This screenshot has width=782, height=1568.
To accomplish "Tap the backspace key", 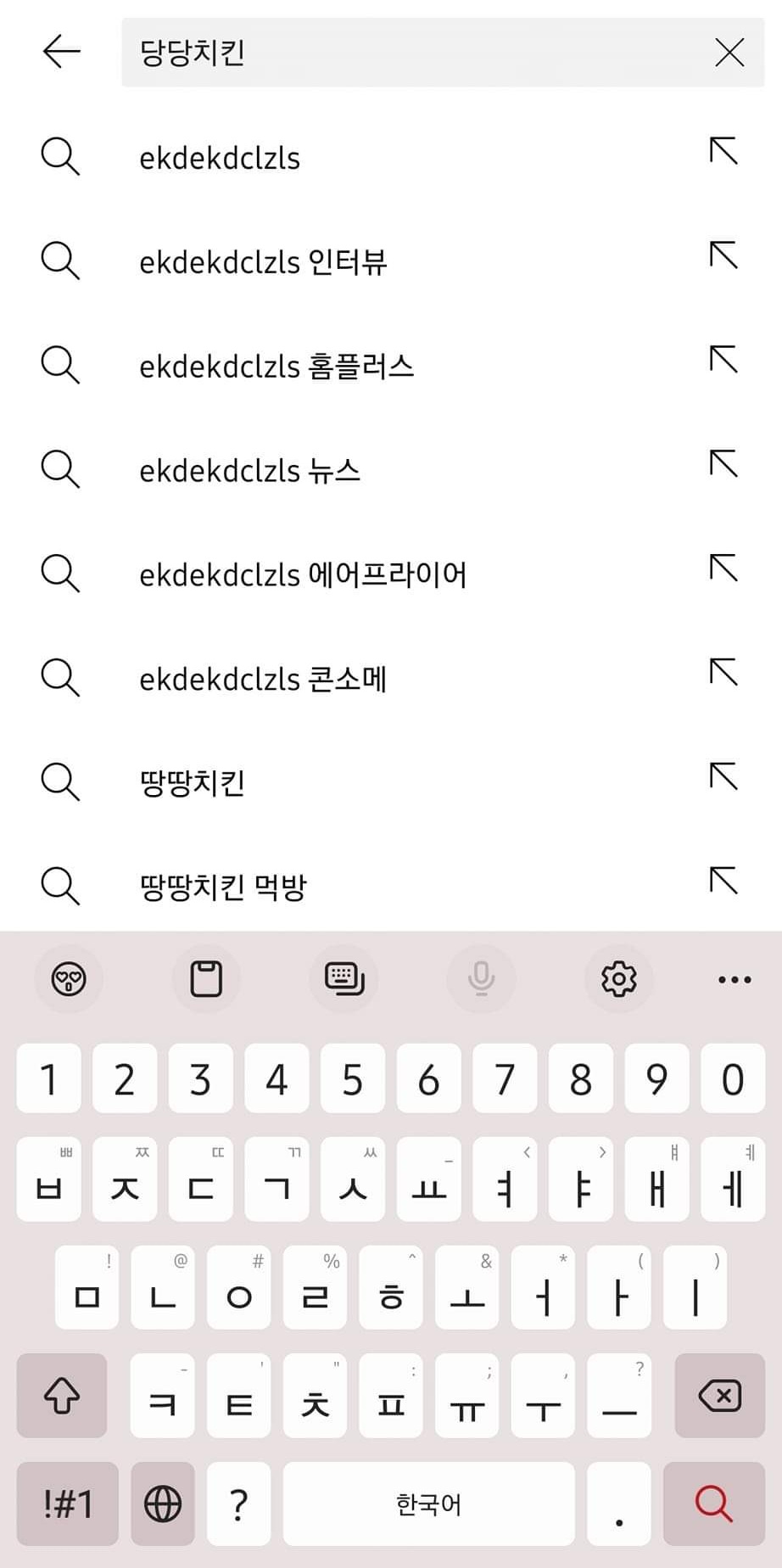I will [x=720, y=1396].
